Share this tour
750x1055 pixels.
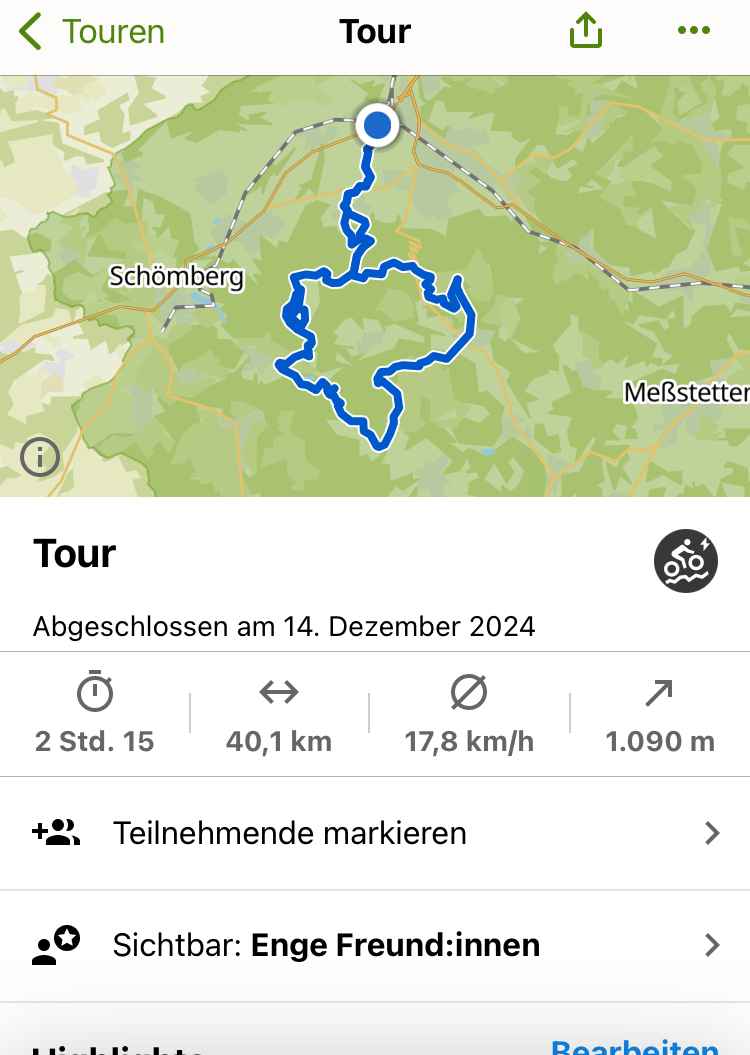[x=586, y=32]
